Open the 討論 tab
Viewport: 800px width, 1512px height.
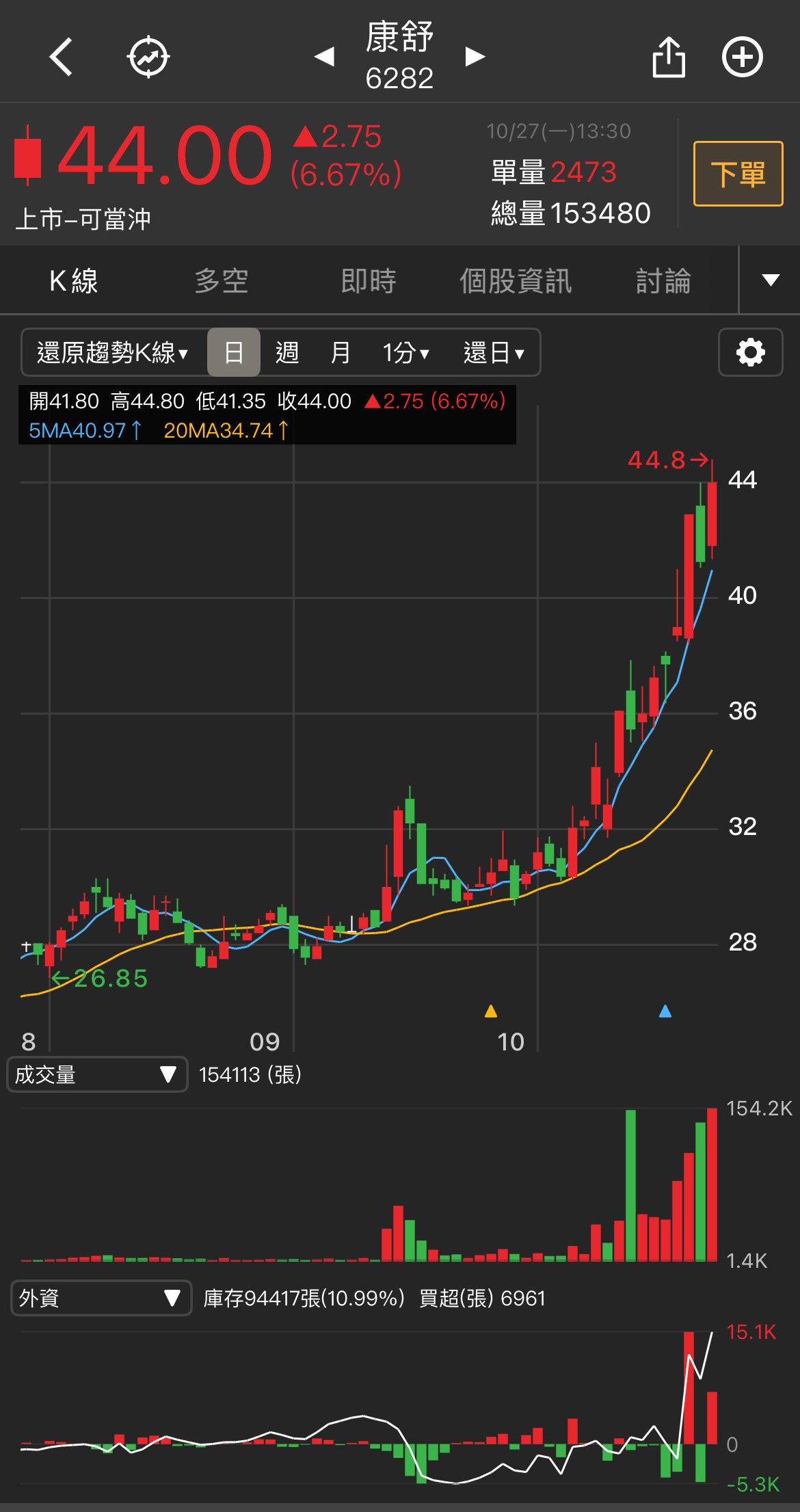tap(663, 281)
